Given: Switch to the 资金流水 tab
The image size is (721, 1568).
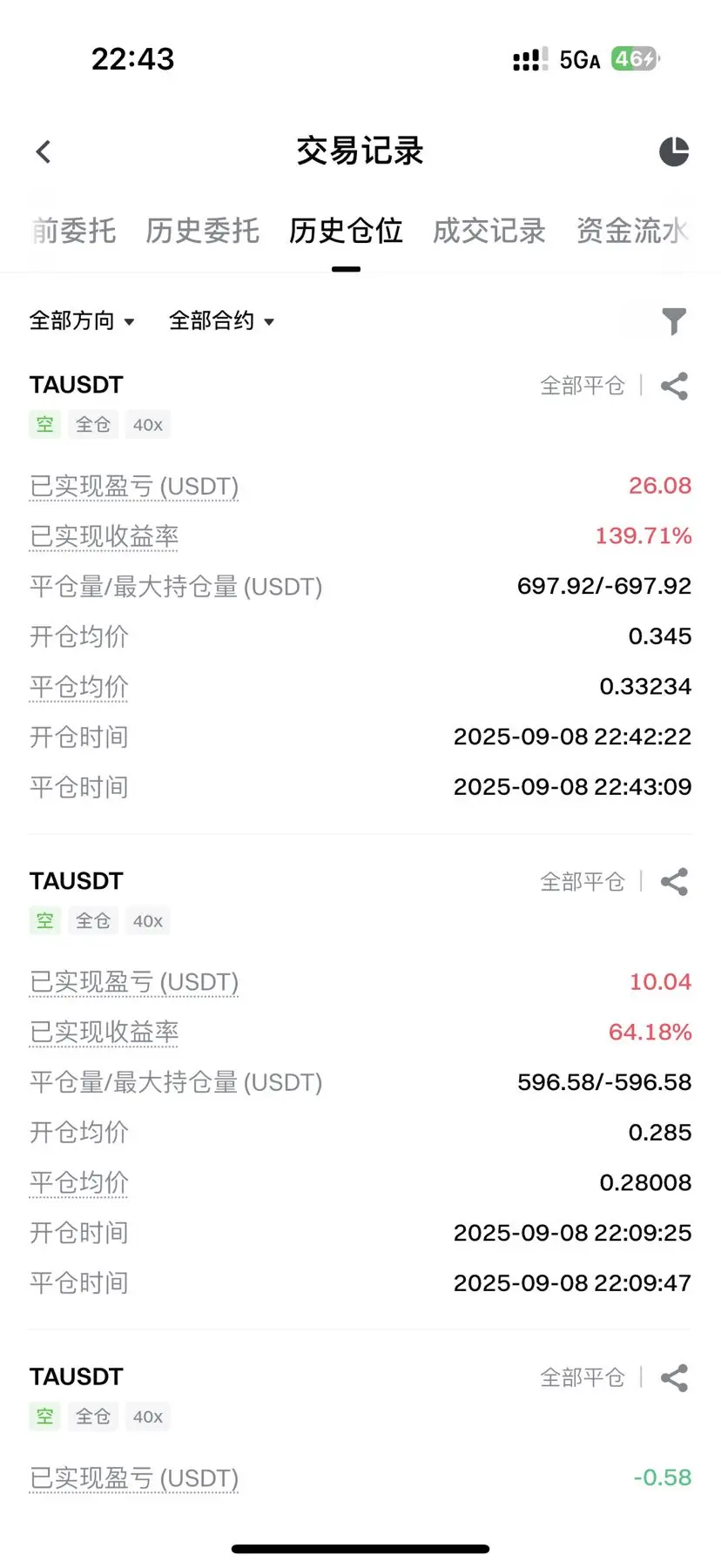Looking at the screenshot, I should pyautogui.click(x=632, y=231).
